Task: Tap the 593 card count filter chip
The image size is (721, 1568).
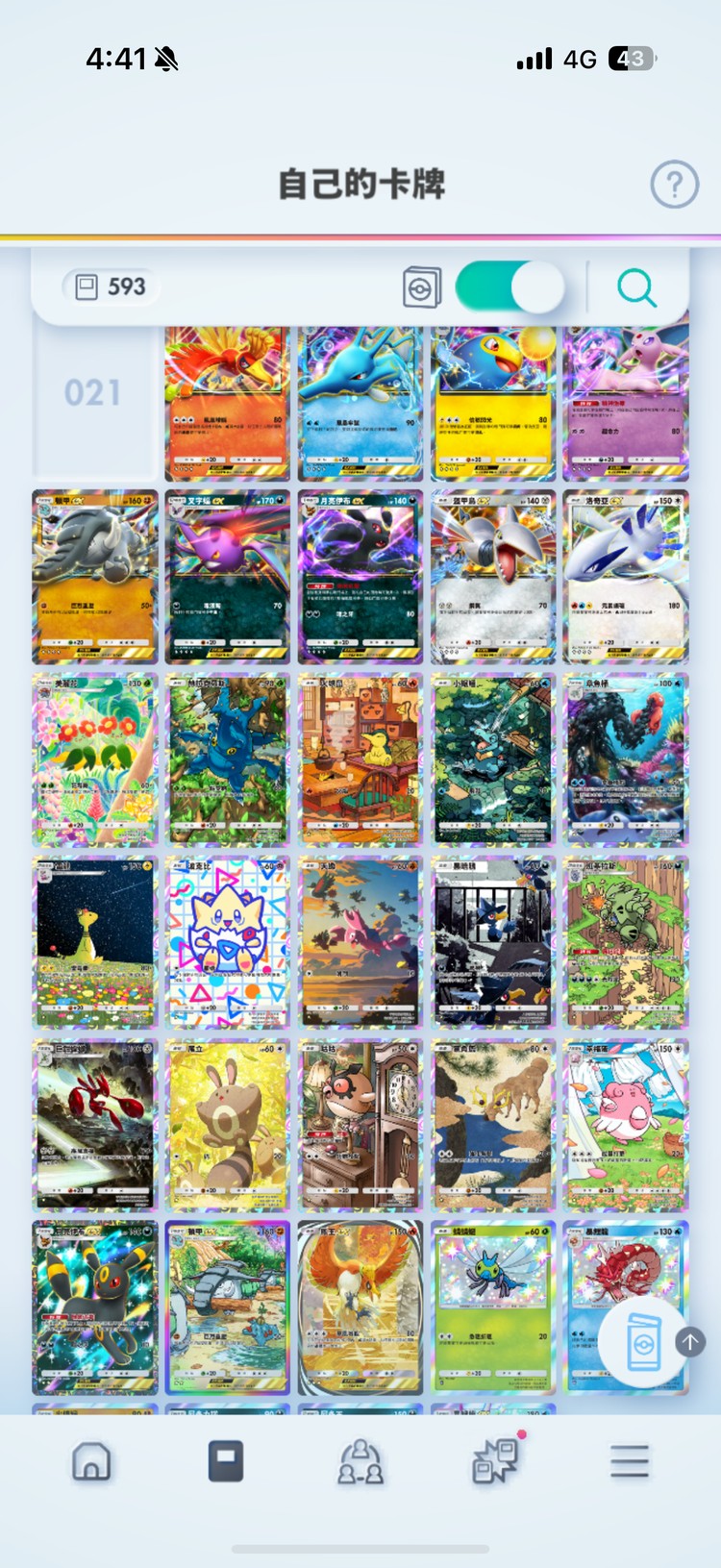Action: pos(112,286)
